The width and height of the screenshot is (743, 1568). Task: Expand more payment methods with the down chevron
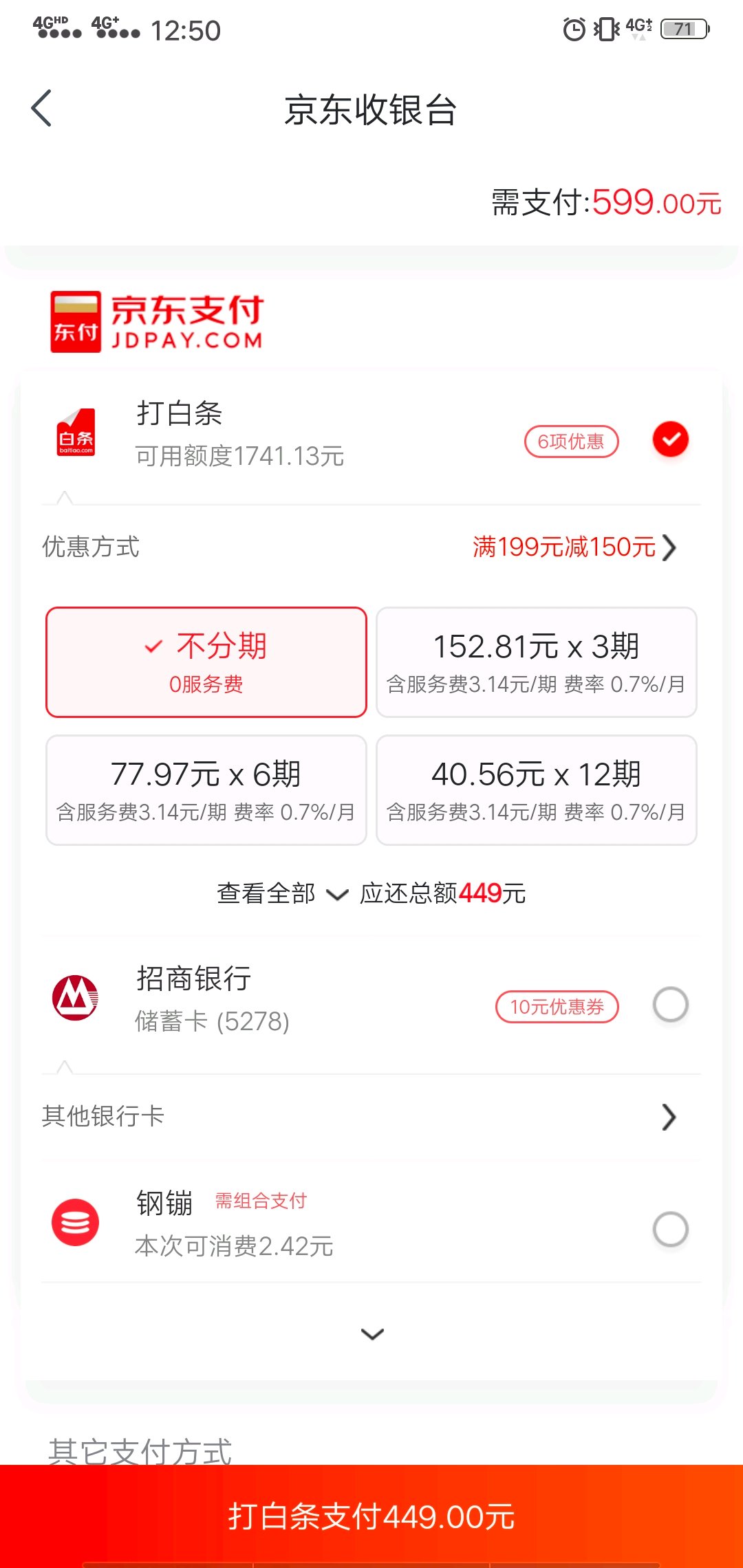pyautogui.click(x=372, y=1334)
